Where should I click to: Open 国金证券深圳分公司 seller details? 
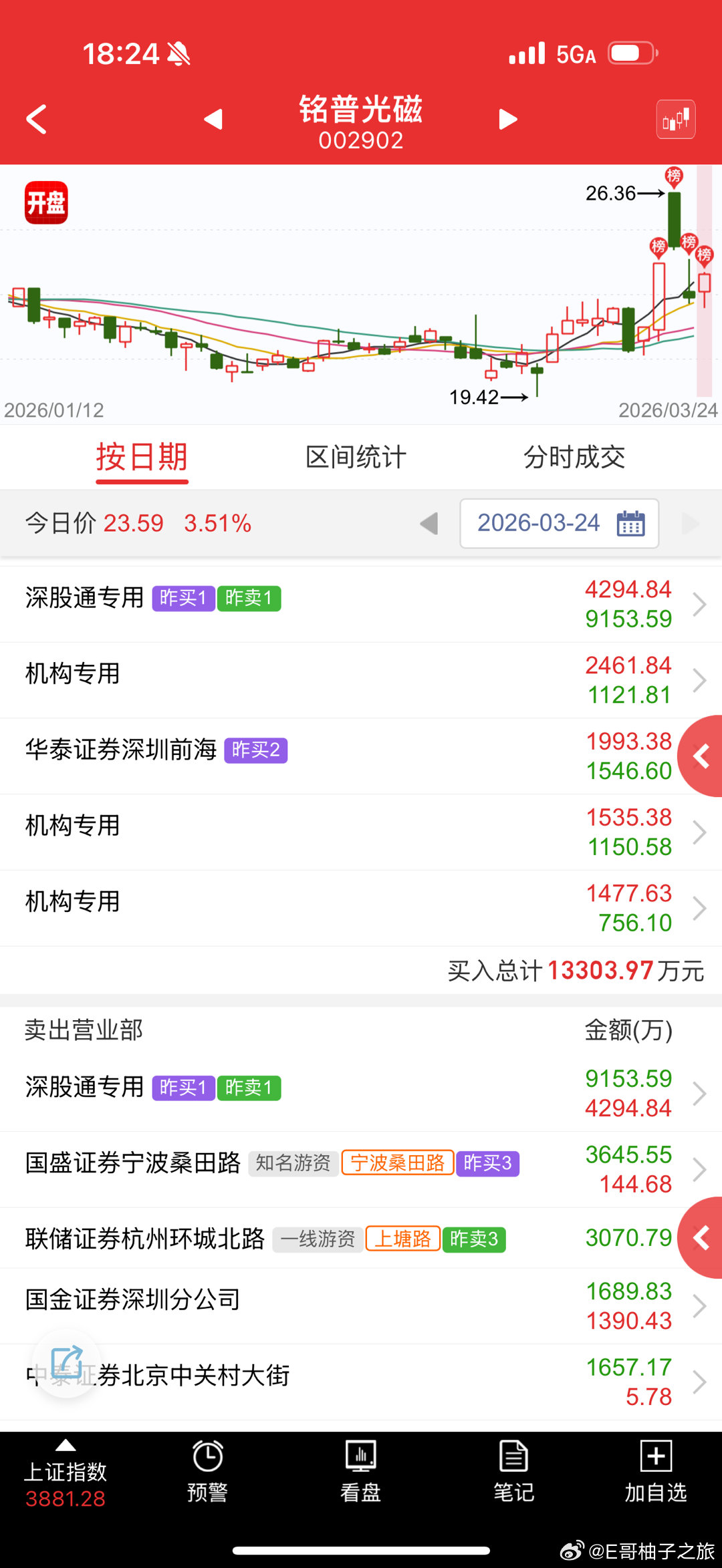[x=699, y=1304]
